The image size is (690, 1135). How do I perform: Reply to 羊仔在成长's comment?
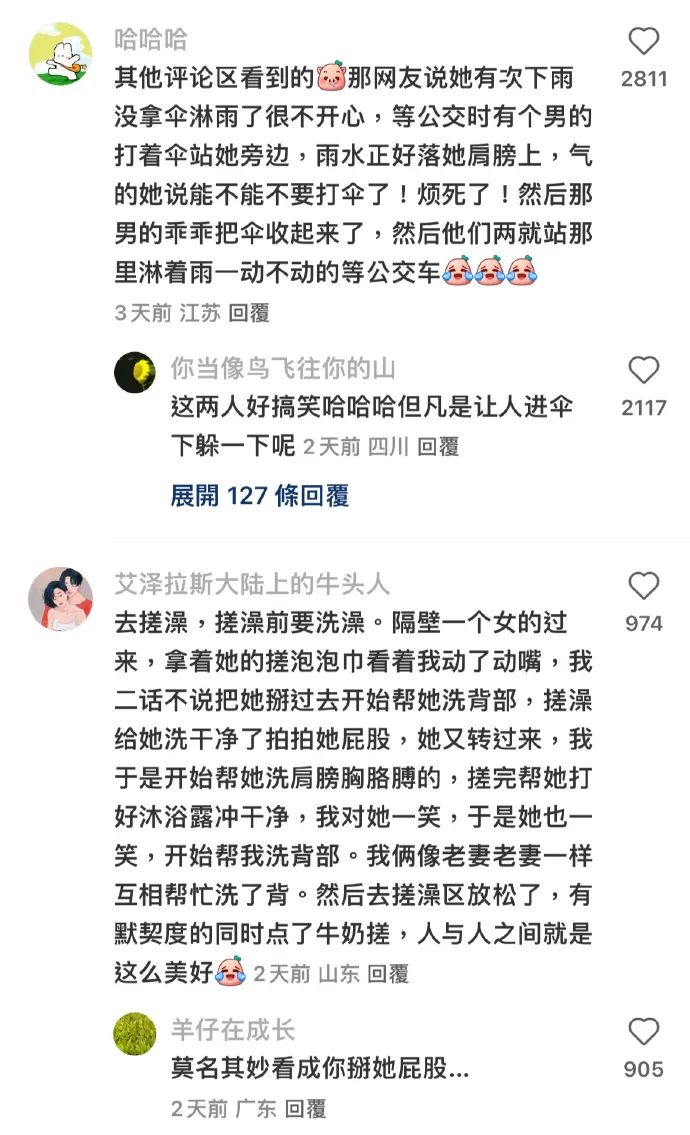(305, 1108)
